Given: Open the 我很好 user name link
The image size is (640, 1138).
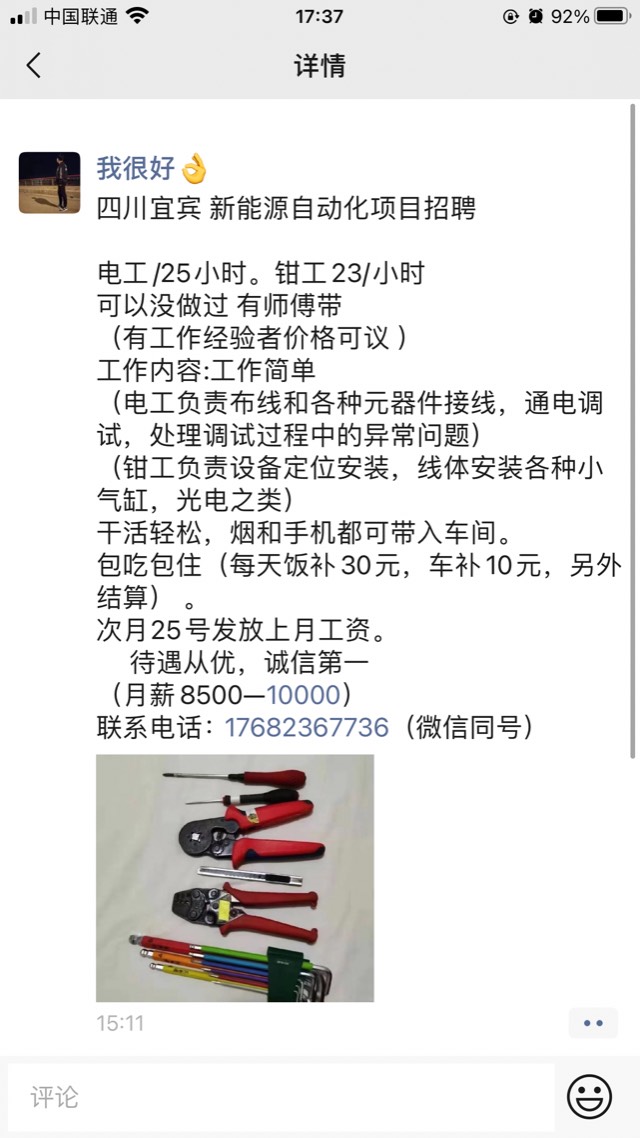Looking at the screenshot, I should (x=136, y=168).
